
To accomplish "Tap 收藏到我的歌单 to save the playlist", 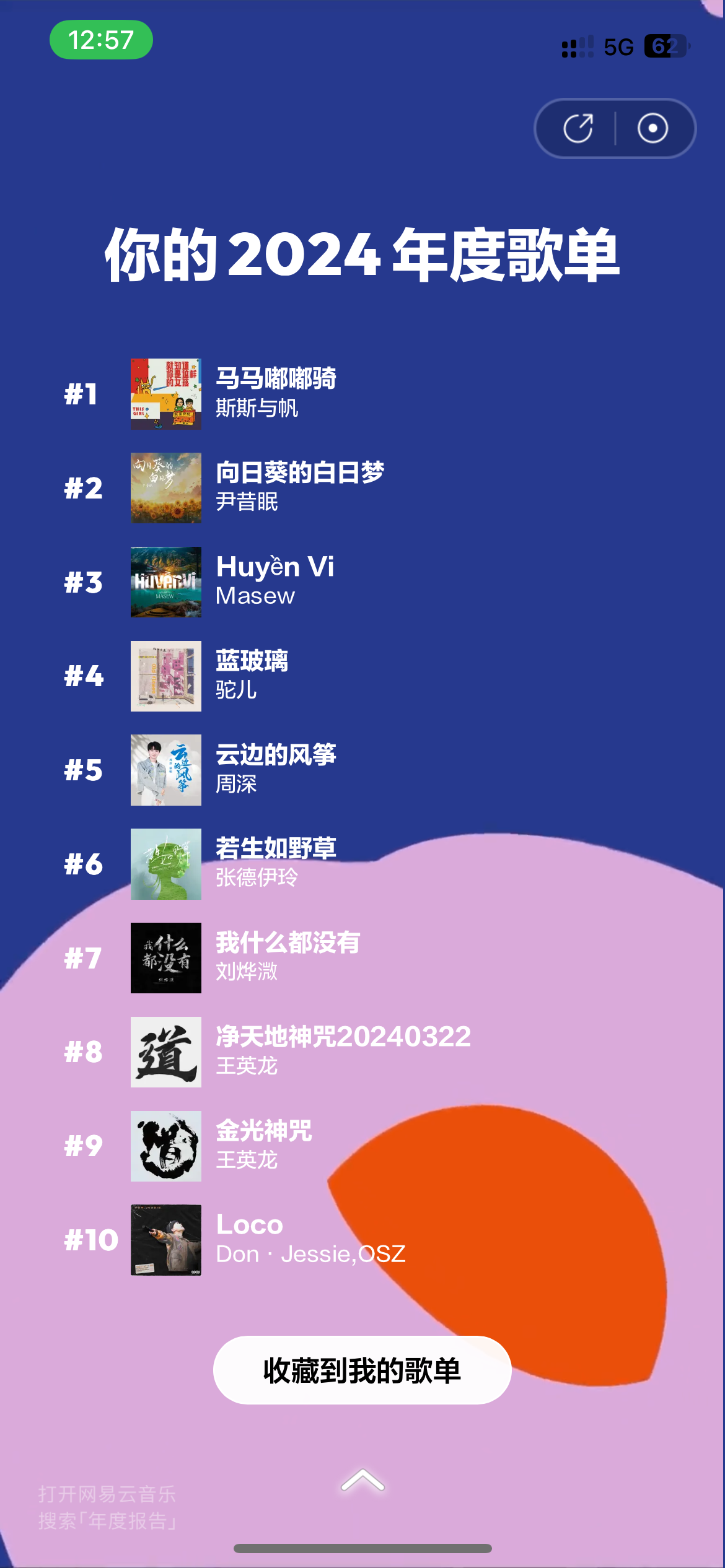I will coord(362,1370).
